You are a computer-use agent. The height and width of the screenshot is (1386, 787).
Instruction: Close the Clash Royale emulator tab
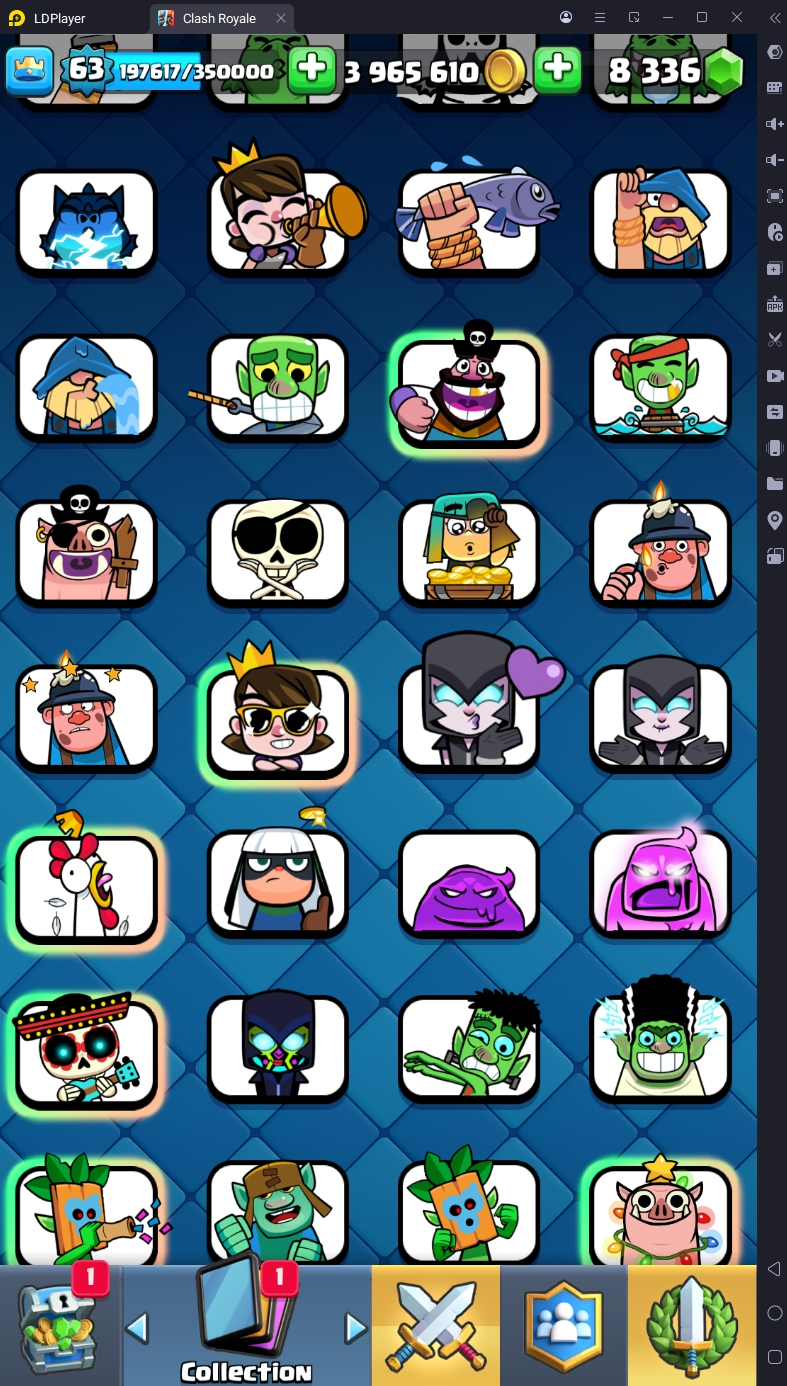coord(281,18)
